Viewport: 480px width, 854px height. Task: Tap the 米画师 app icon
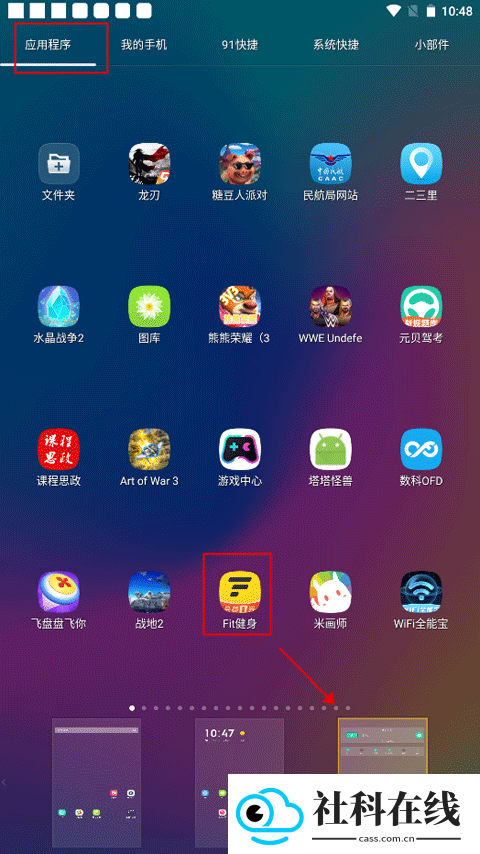click(x=331, y=592)
